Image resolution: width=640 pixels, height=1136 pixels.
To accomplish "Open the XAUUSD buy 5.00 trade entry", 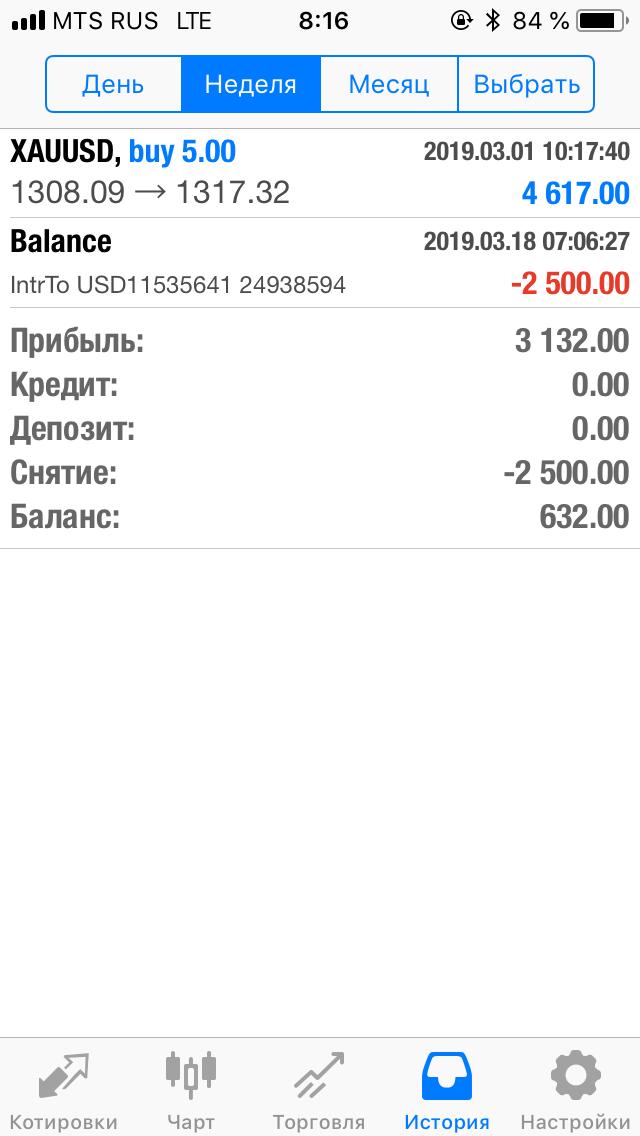I will click(x=320, y=173).
